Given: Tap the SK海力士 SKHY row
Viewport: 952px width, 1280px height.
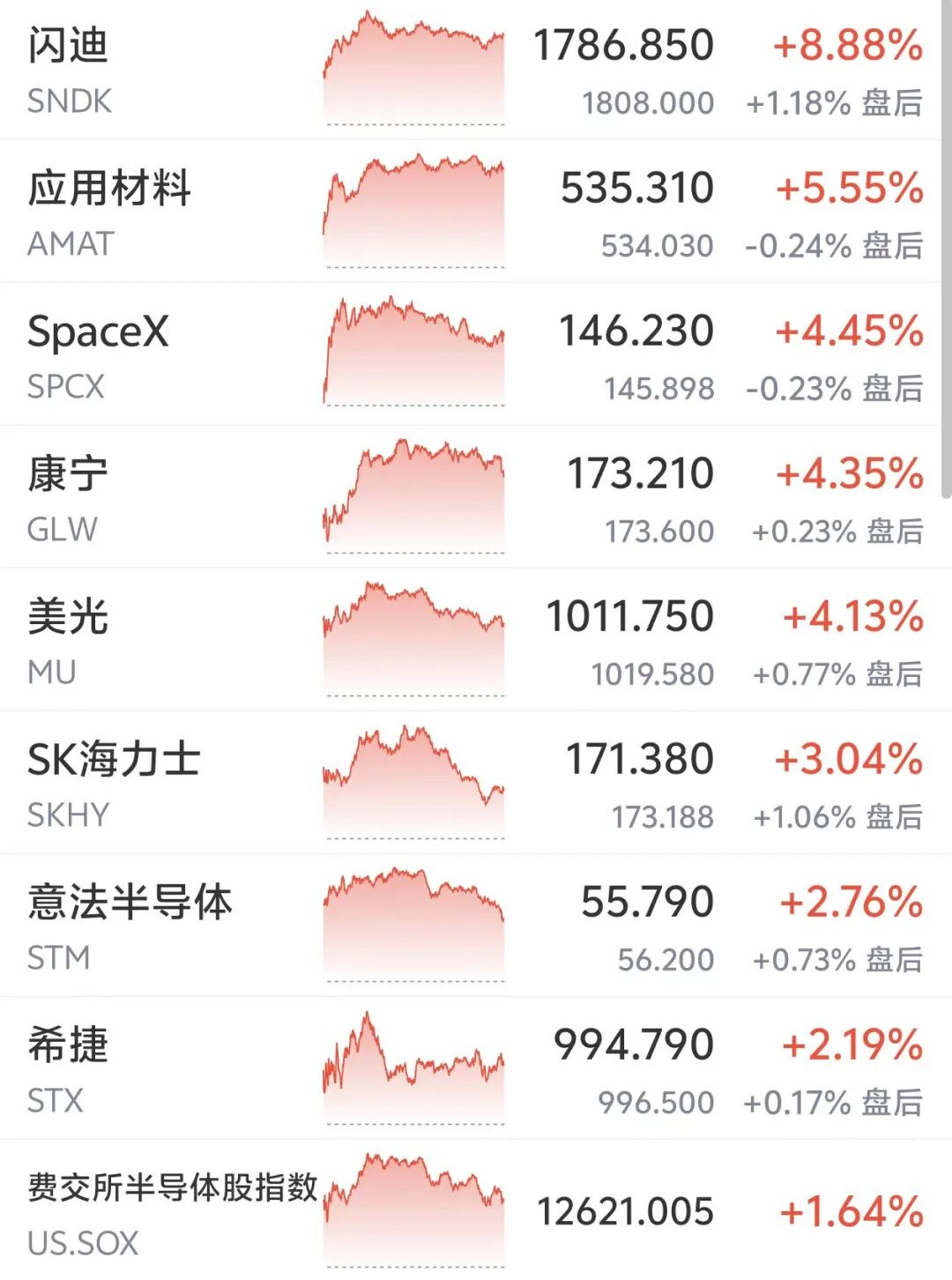Looking at the screenshot, I should [x=471, y=783].
